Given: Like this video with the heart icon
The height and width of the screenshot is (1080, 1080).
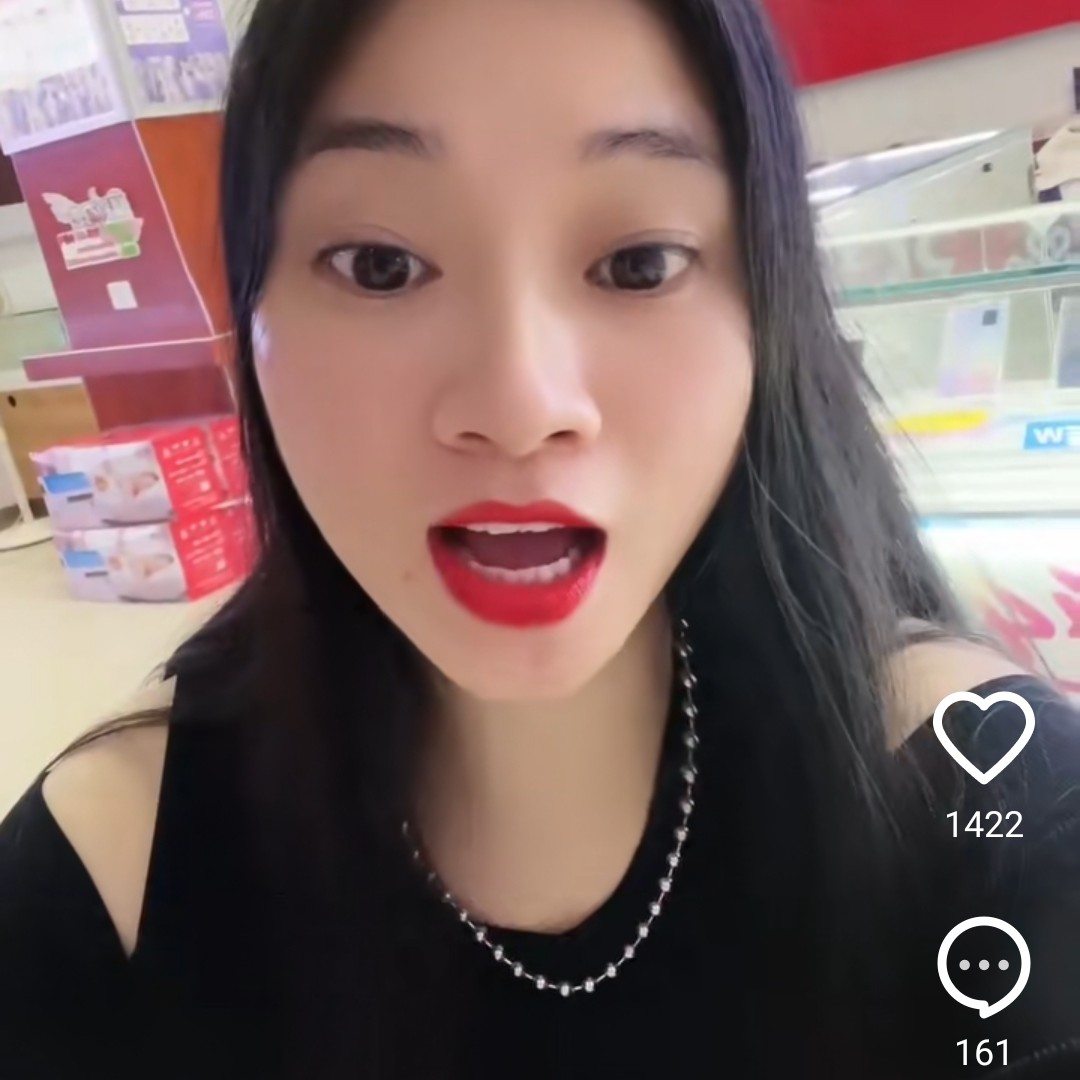Looking at the screenshot, I should pyautogui.click(x=984, y=737).
